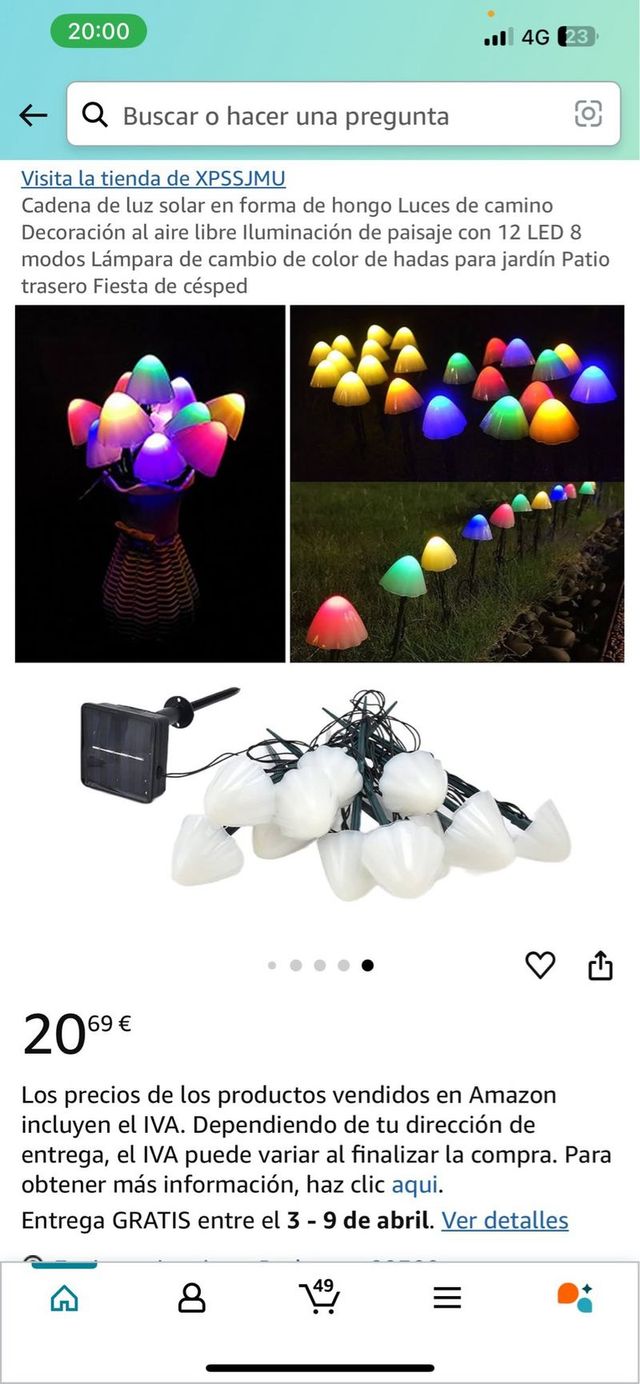Share this product

600,965
